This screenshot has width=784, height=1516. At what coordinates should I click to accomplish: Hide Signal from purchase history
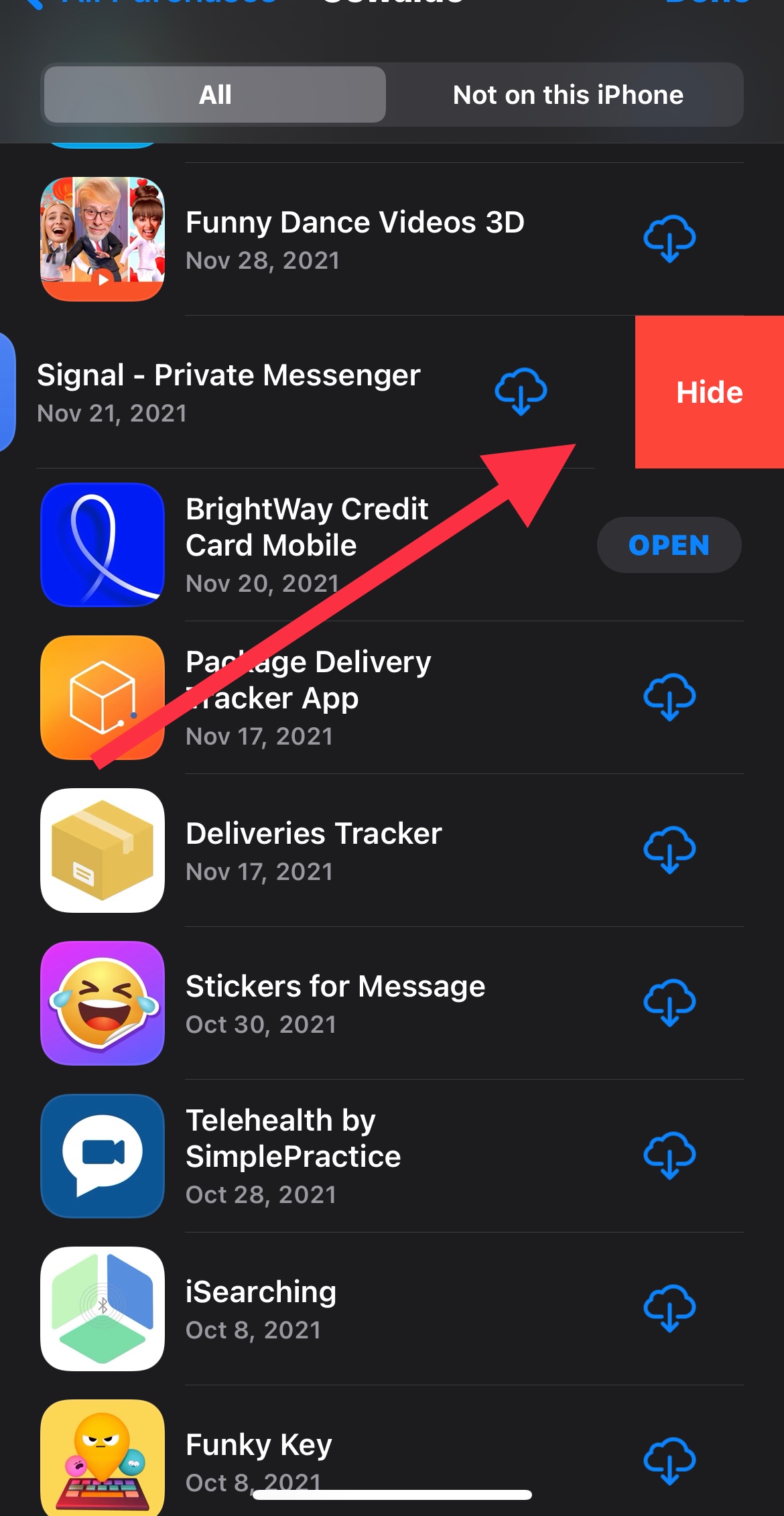click(x=709, y=392)
